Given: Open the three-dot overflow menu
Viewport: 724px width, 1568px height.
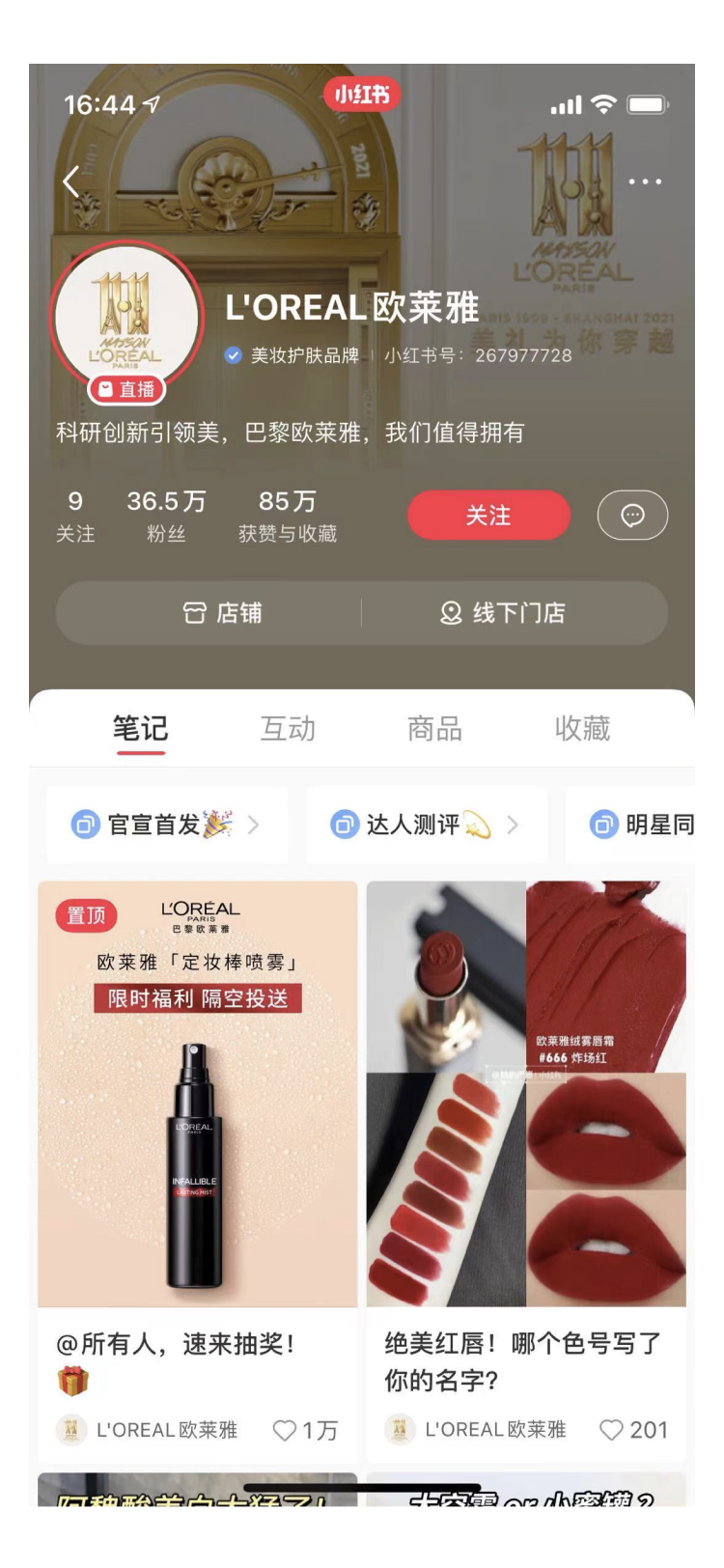Looking at the screenshot, I should coord(645,182).
